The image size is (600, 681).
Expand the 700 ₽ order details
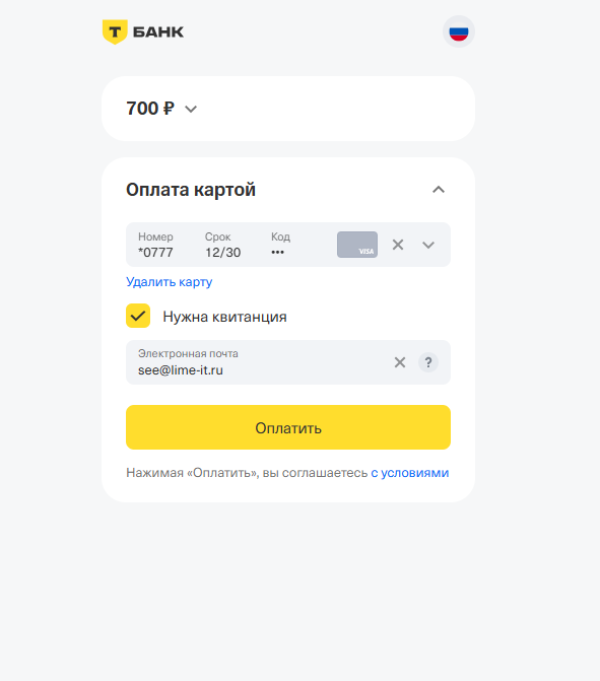click(191, 109)
